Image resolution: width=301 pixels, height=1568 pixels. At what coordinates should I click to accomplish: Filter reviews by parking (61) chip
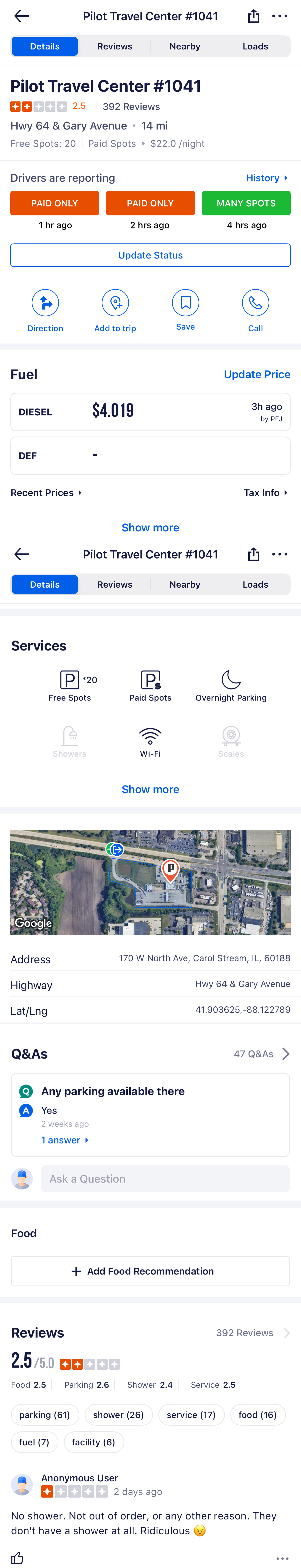click(44, 1415)
